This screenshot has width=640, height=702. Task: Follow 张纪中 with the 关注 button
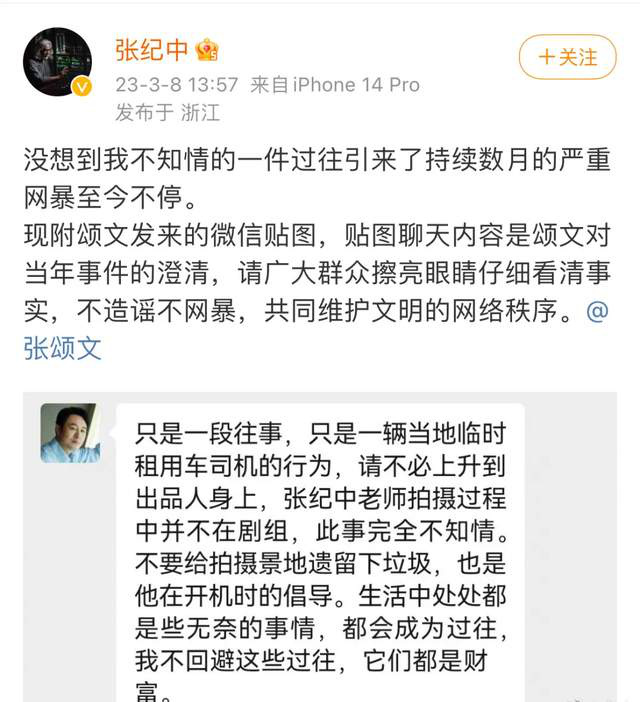click(x=567, y=56)
